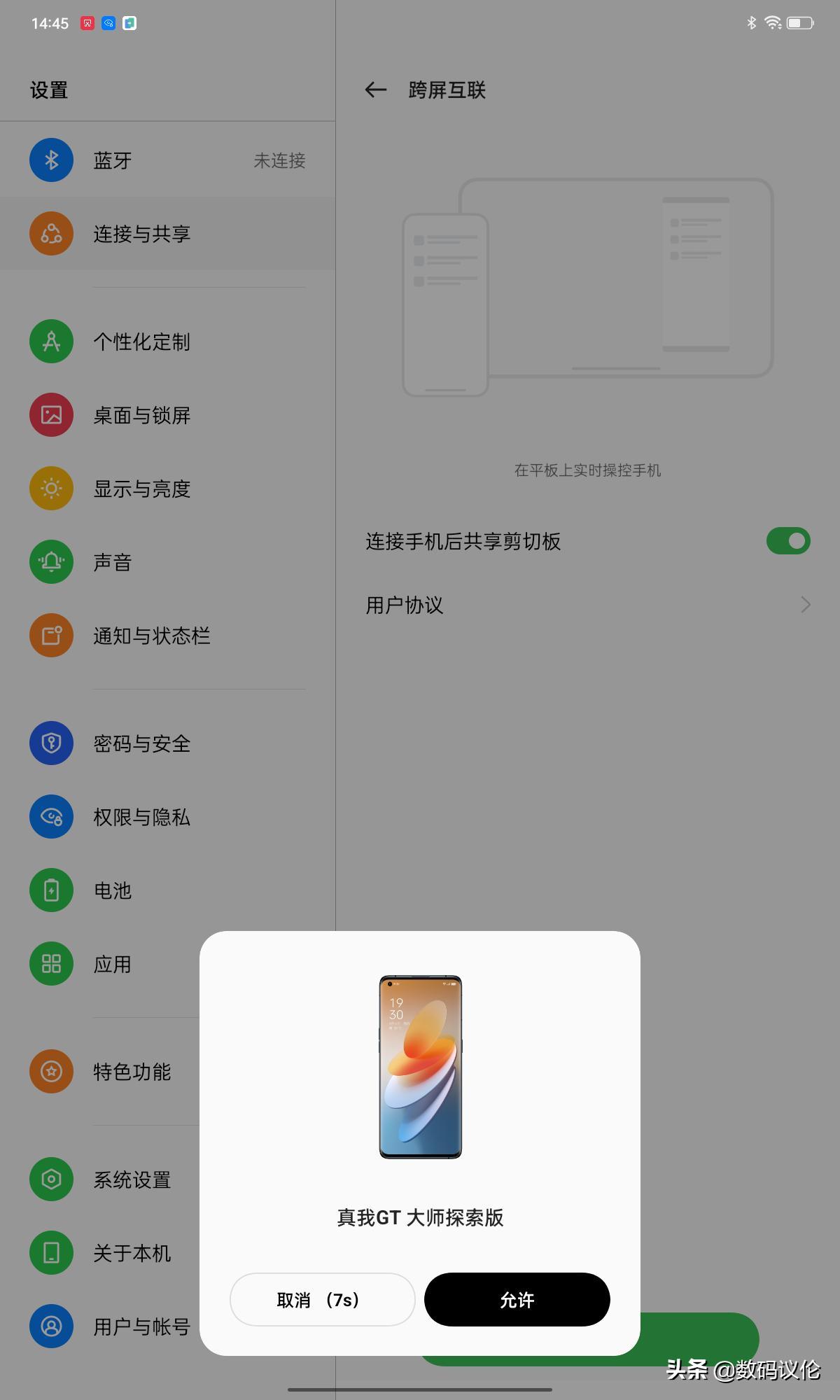Open 通知与状态栏 via its notification icon
Viewport: 840px width, 1400px height.
click(x=50, y=635)
